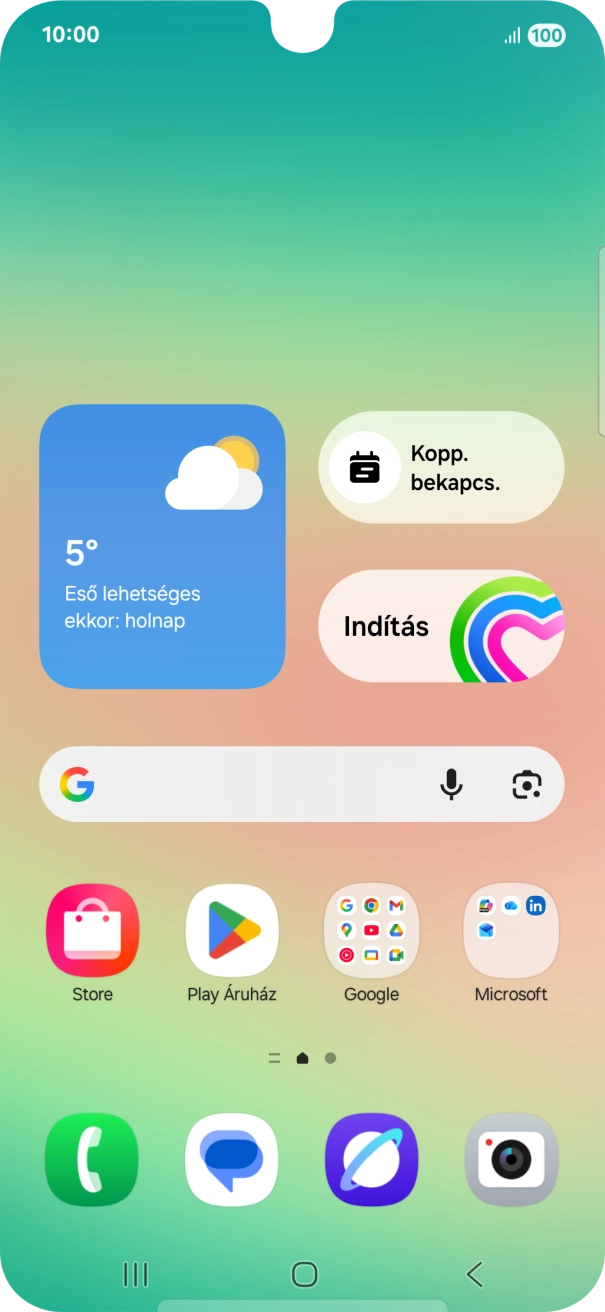Open the Phone dialer app
Screen dimensions: 605x1312
[92, 1160]
